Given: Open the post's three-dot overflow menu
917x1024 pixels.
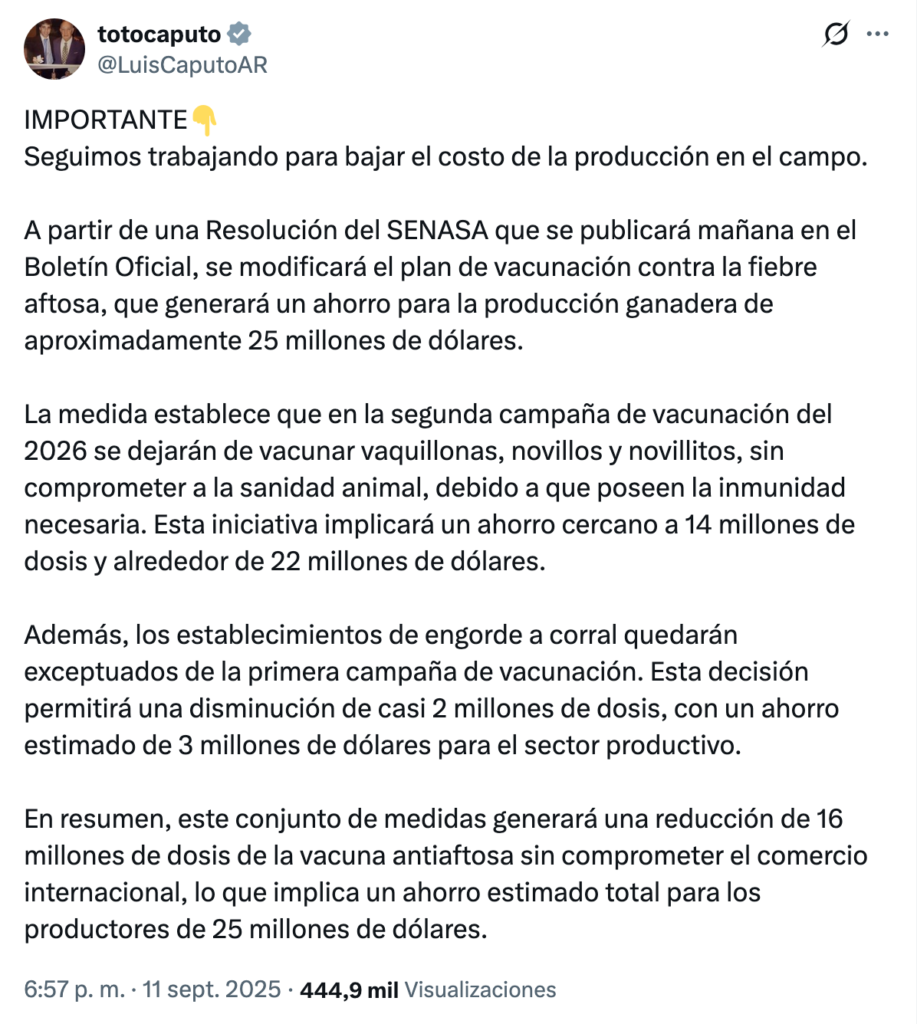Looking at the screenshot, I should pos(877,35).
